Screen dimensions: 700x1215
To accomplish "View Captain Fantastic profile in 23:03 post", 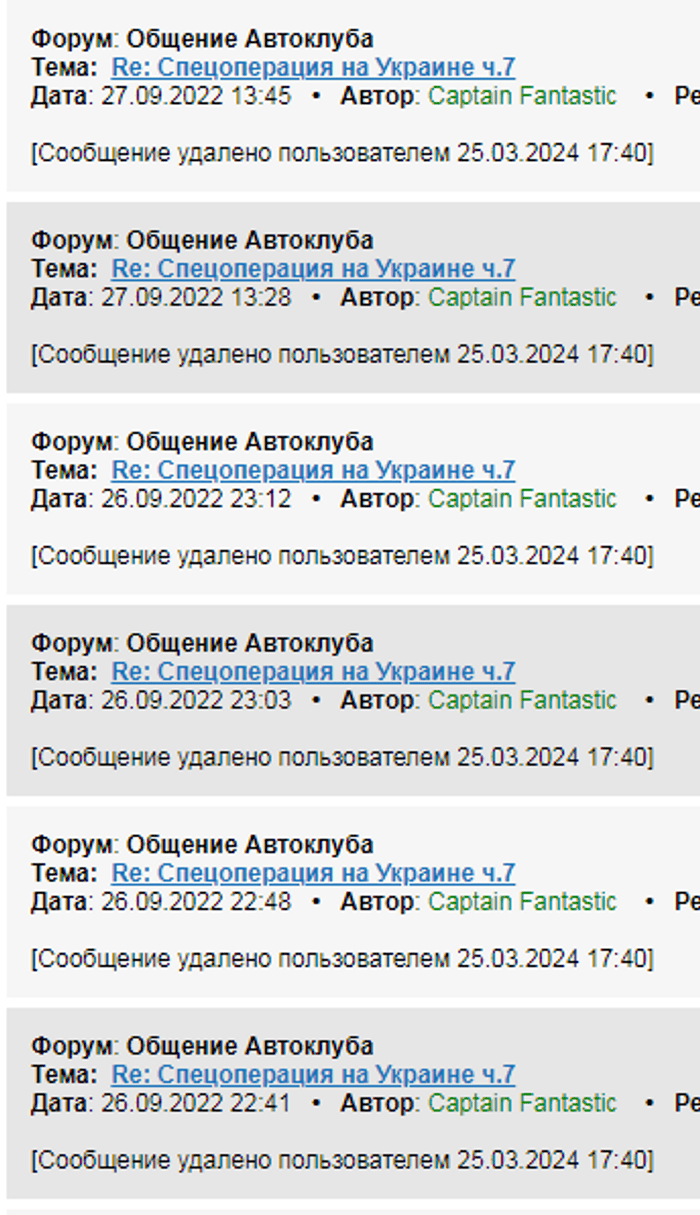I will (522, 700).
